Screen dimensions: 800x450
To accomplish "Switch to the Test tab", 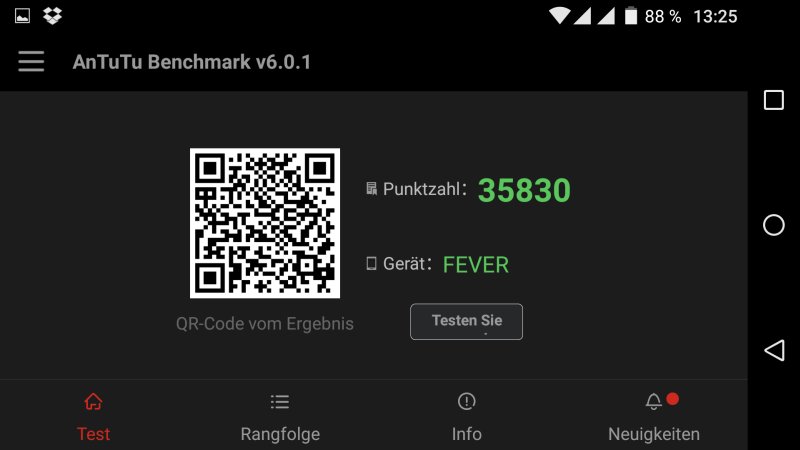I will (93, 416).
